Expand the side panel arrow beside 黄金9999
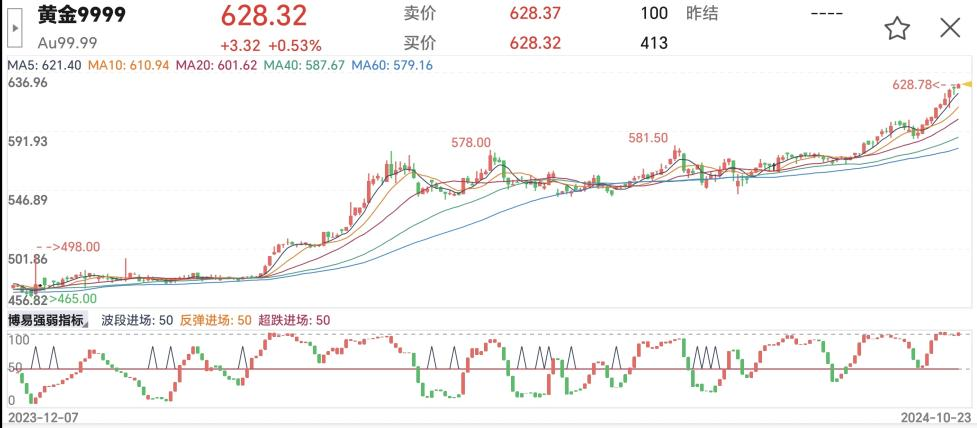977x428 pixels. 14,28
